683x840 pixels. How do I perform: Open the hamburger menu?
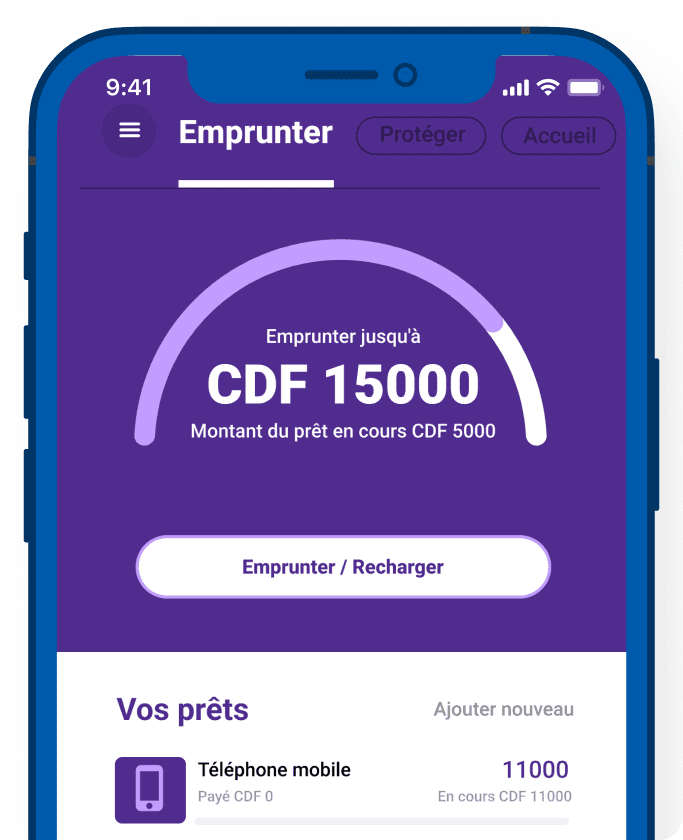(130, 131)
